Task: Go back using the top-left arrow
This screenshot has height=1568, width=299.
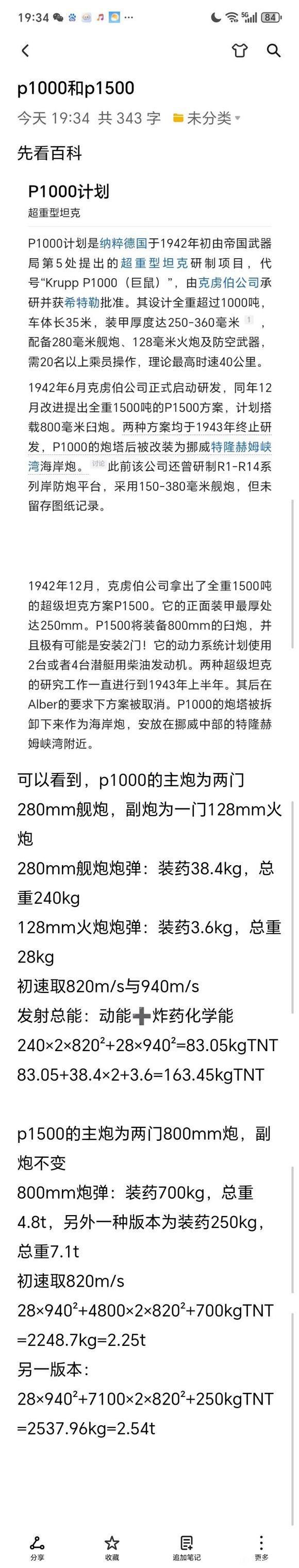Action: coord(25,50)
